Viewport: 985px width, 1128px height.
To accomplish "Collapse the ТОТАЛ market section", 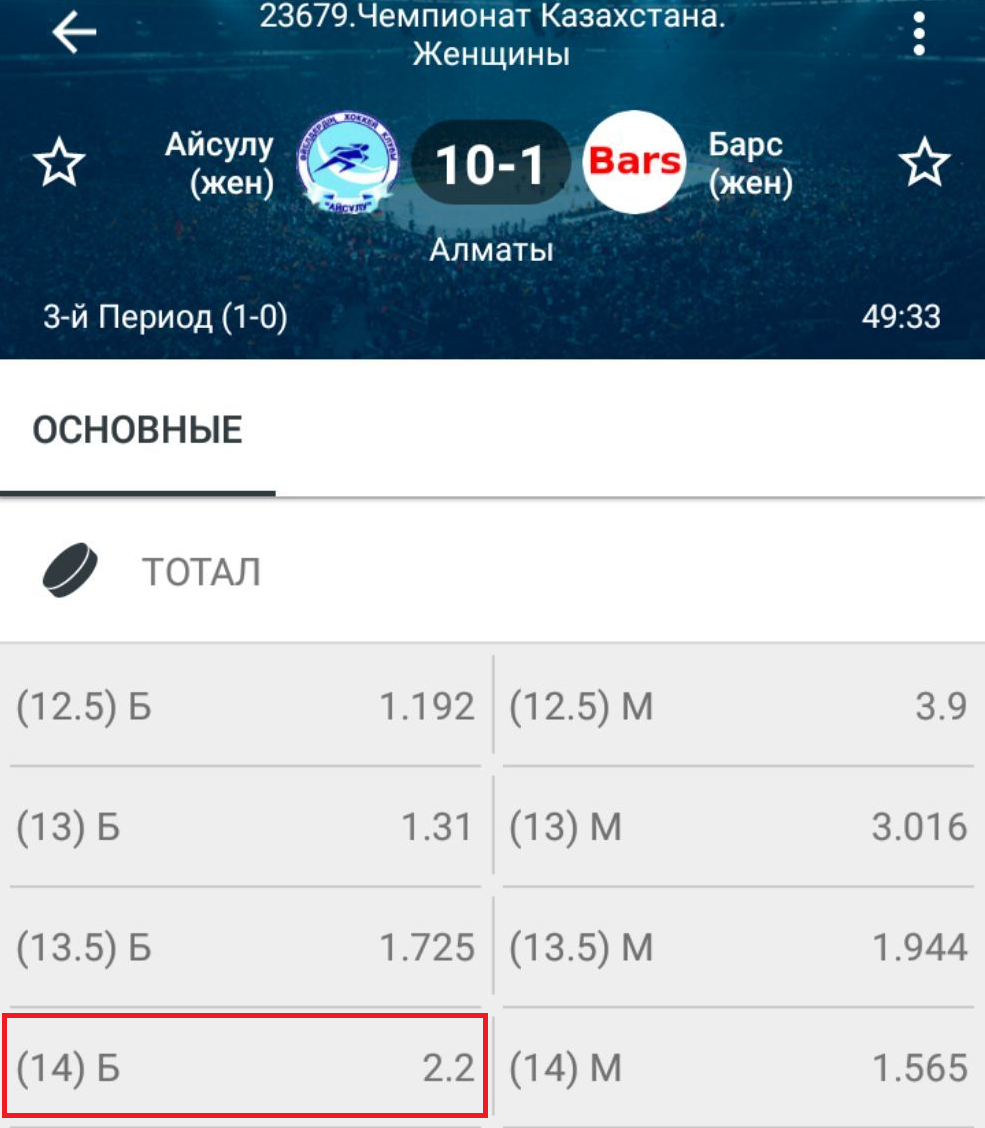I will (200, 572).
